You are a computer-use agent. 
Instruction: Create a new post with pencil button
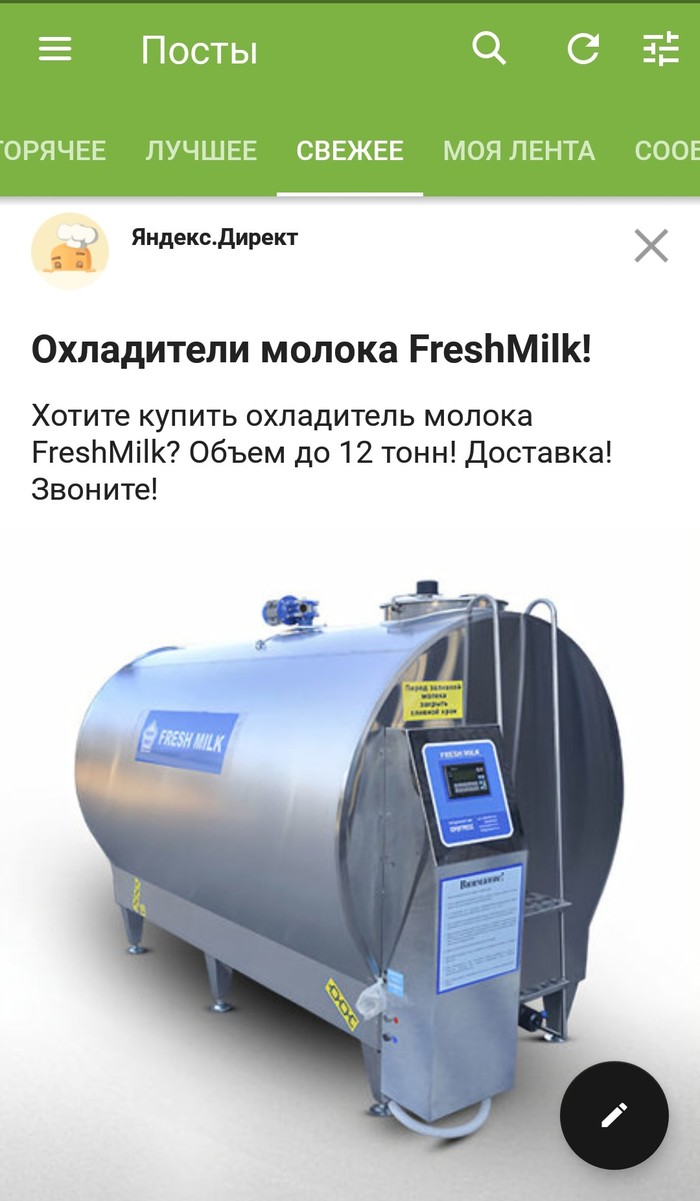click(614, 1115)
